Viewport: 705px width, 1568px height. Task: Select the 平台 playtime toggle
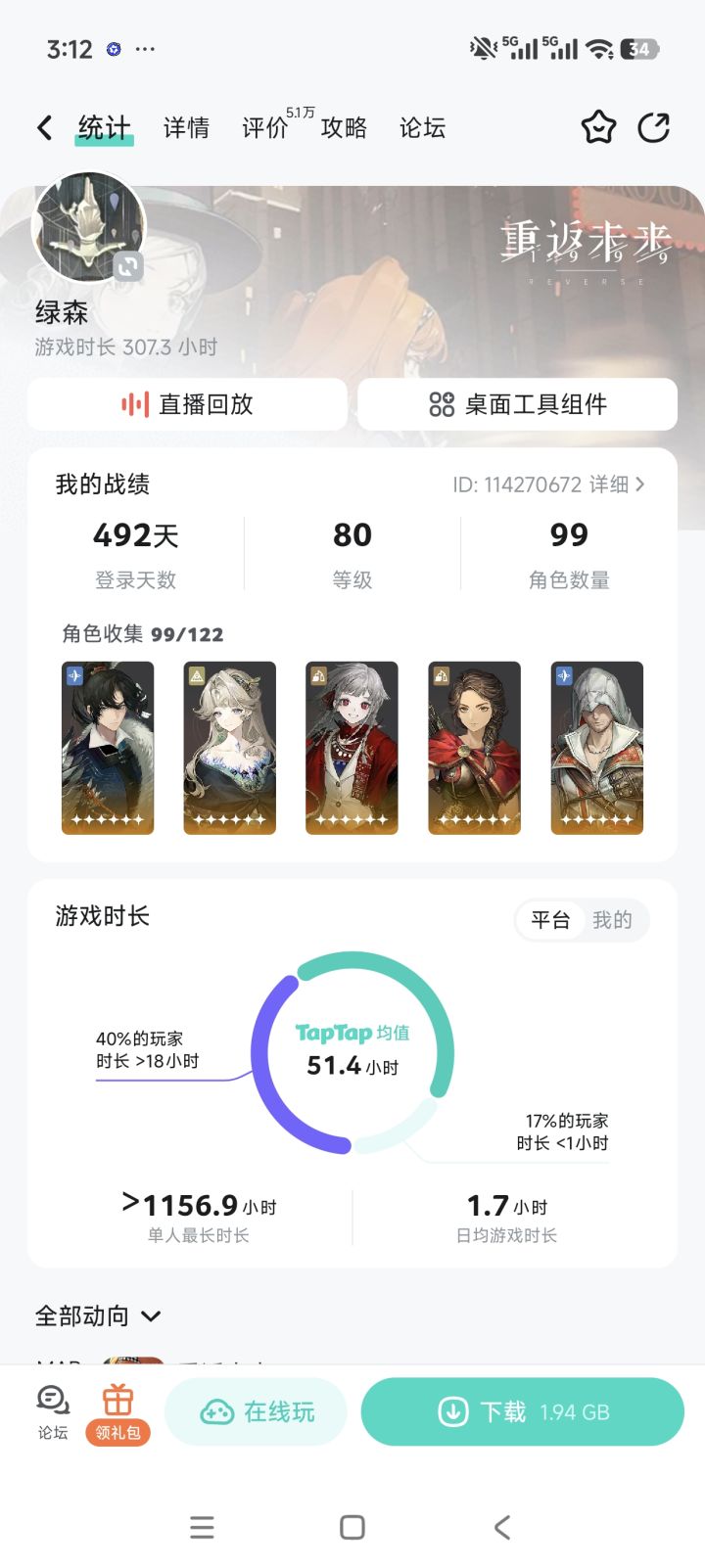549,920
